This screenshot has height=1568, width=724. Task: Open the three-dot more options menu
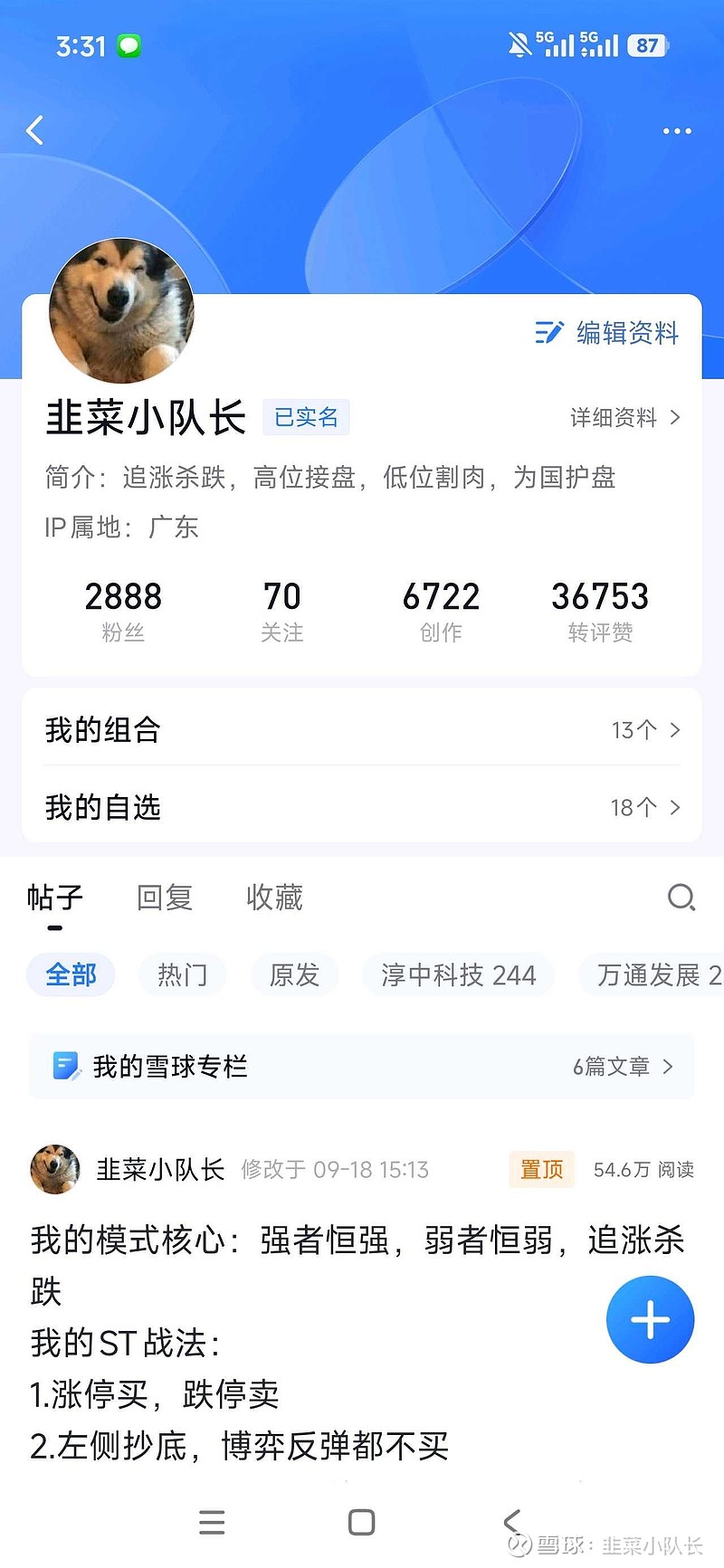pyautogui.click(x=676, y=130)
